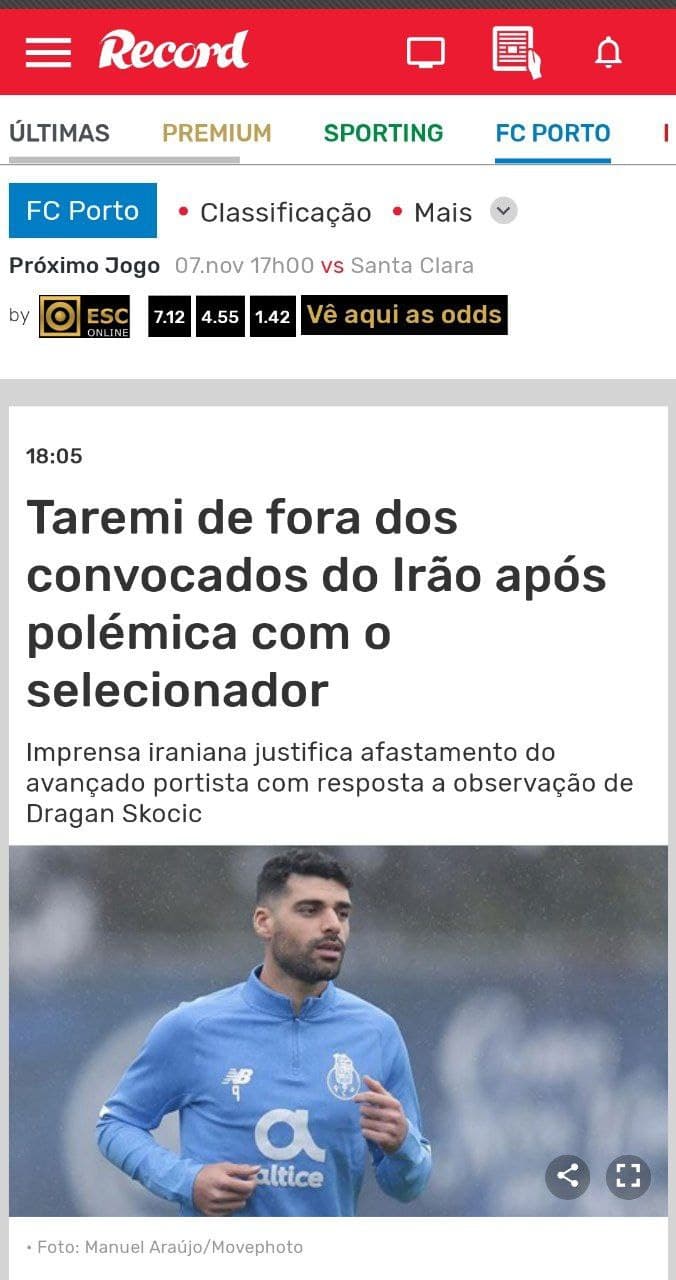Tap the blue FC Porto button
The width and height of the screenshot is (676, 1280).
[83, 211]
